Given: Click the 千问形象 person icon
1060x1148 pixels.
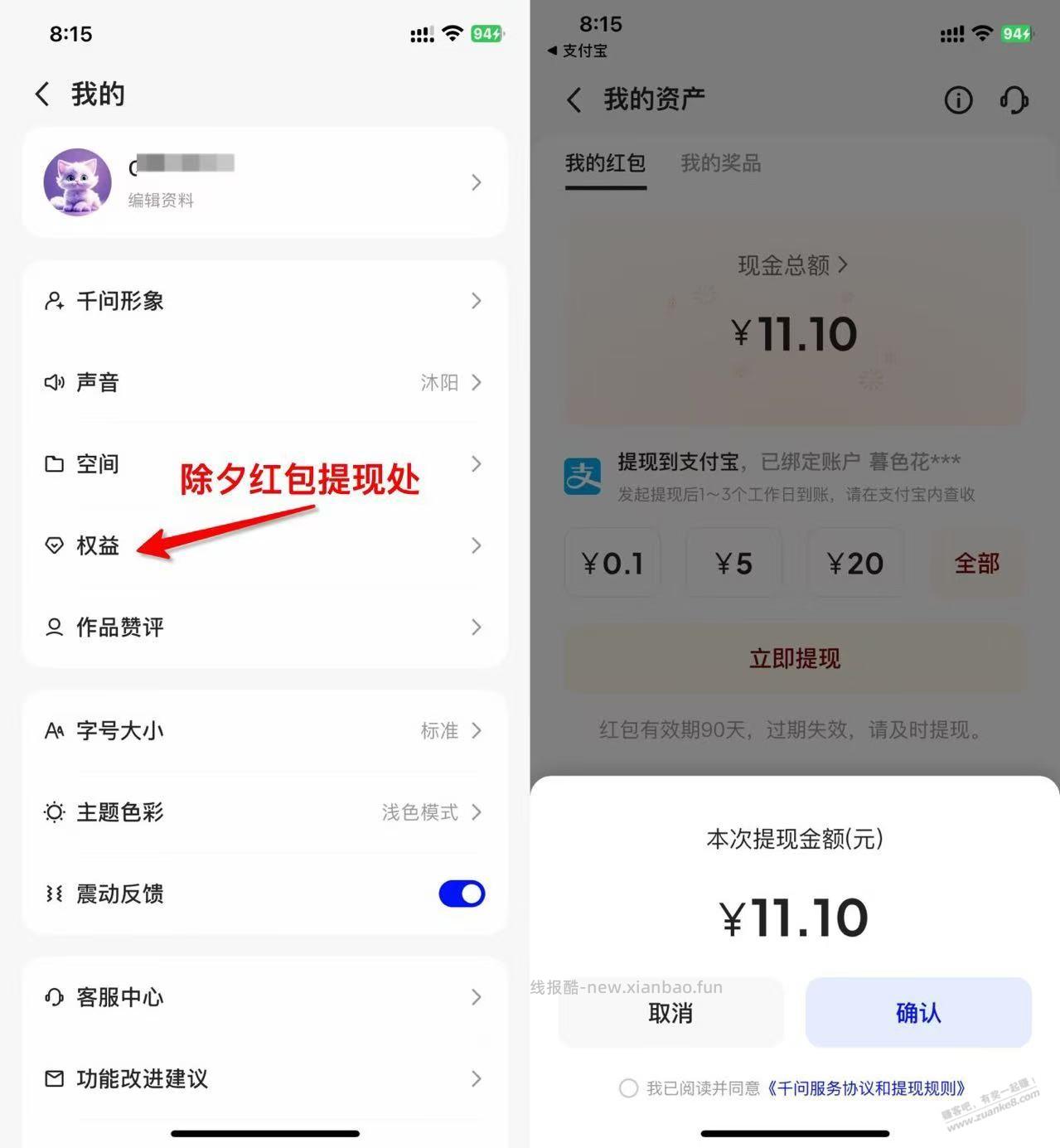Looking at the screenshot, I should 54,301.
